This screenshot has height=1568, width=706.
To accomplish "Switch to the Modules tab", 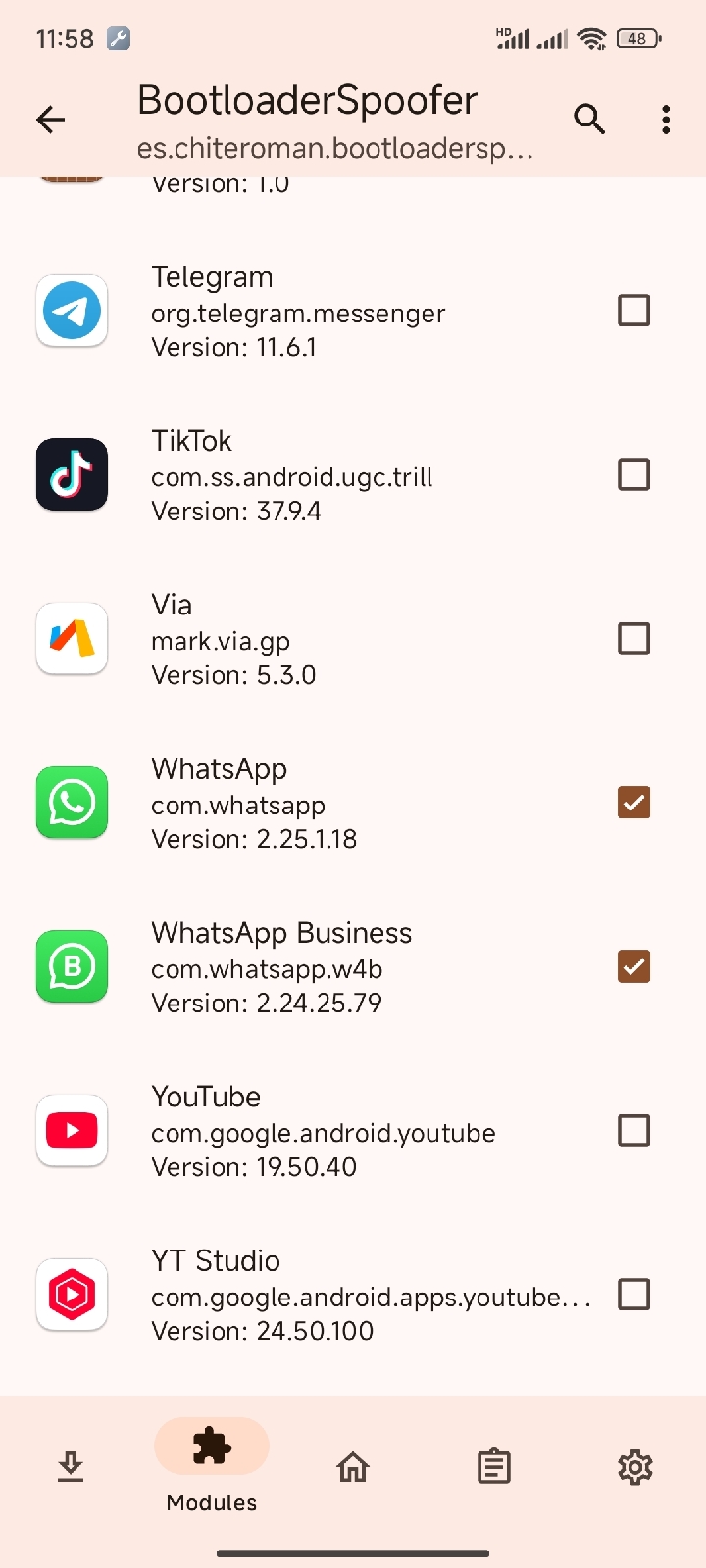I will pyautogui.click(x=212, y=1466).
